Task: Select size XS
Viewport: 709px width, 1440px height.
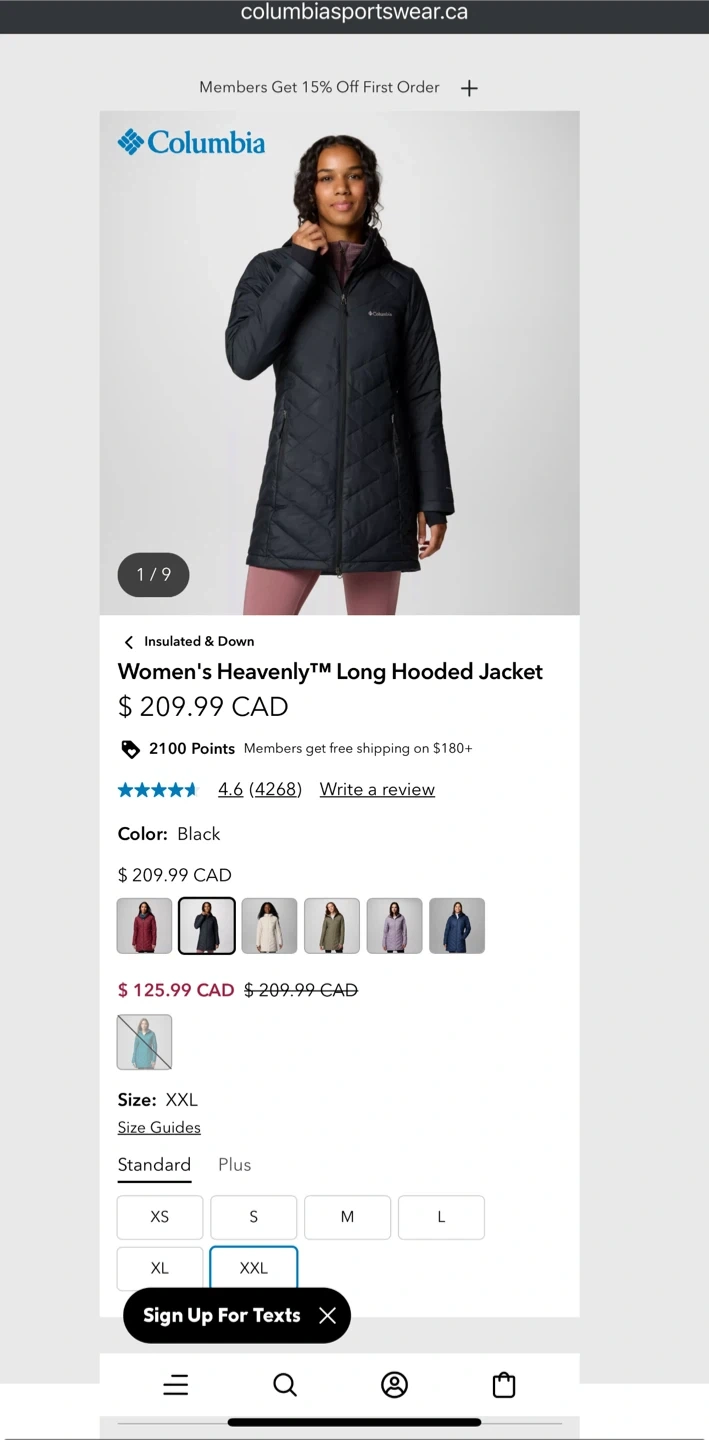Action: [160, 1217]
